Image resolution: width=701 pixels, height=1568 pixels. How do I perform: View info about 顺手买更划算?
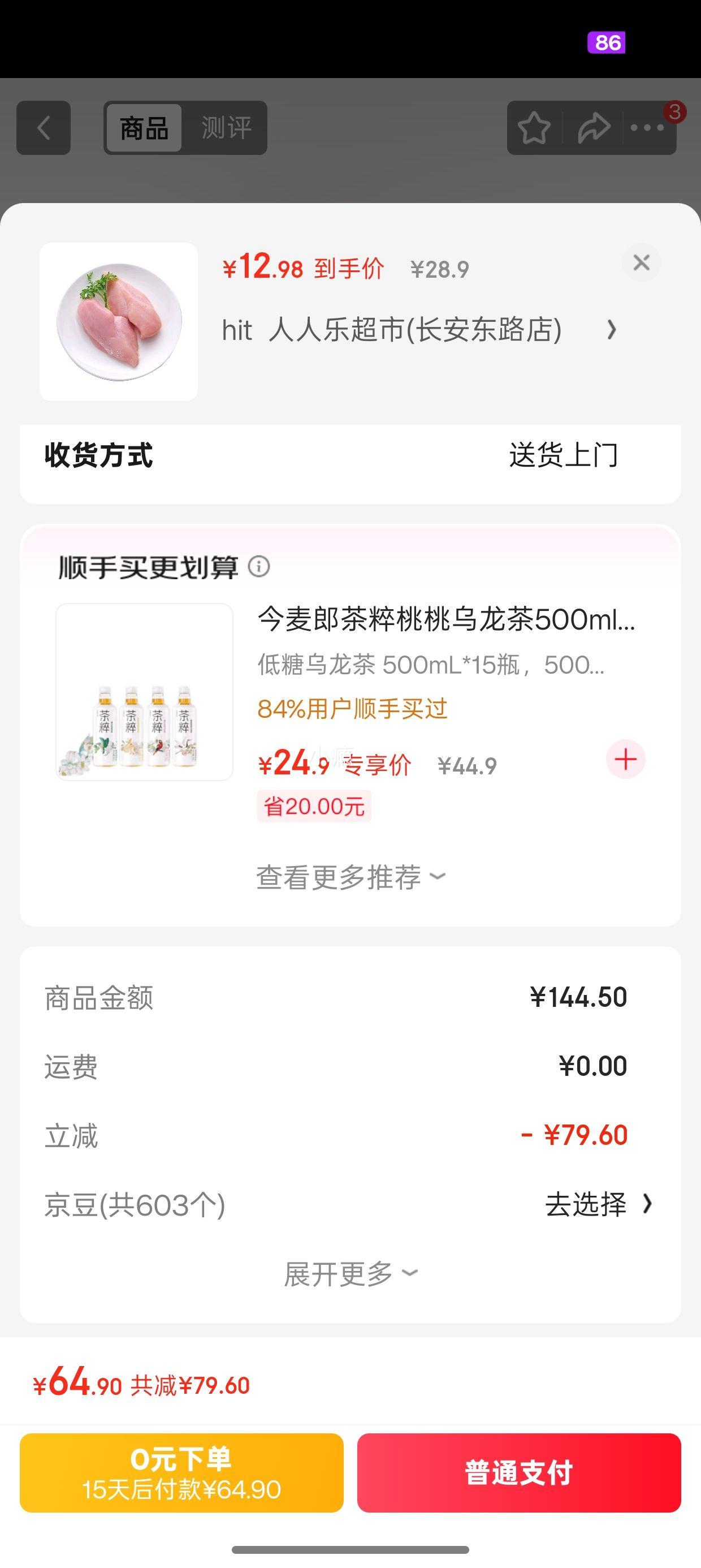pos(259,567)
